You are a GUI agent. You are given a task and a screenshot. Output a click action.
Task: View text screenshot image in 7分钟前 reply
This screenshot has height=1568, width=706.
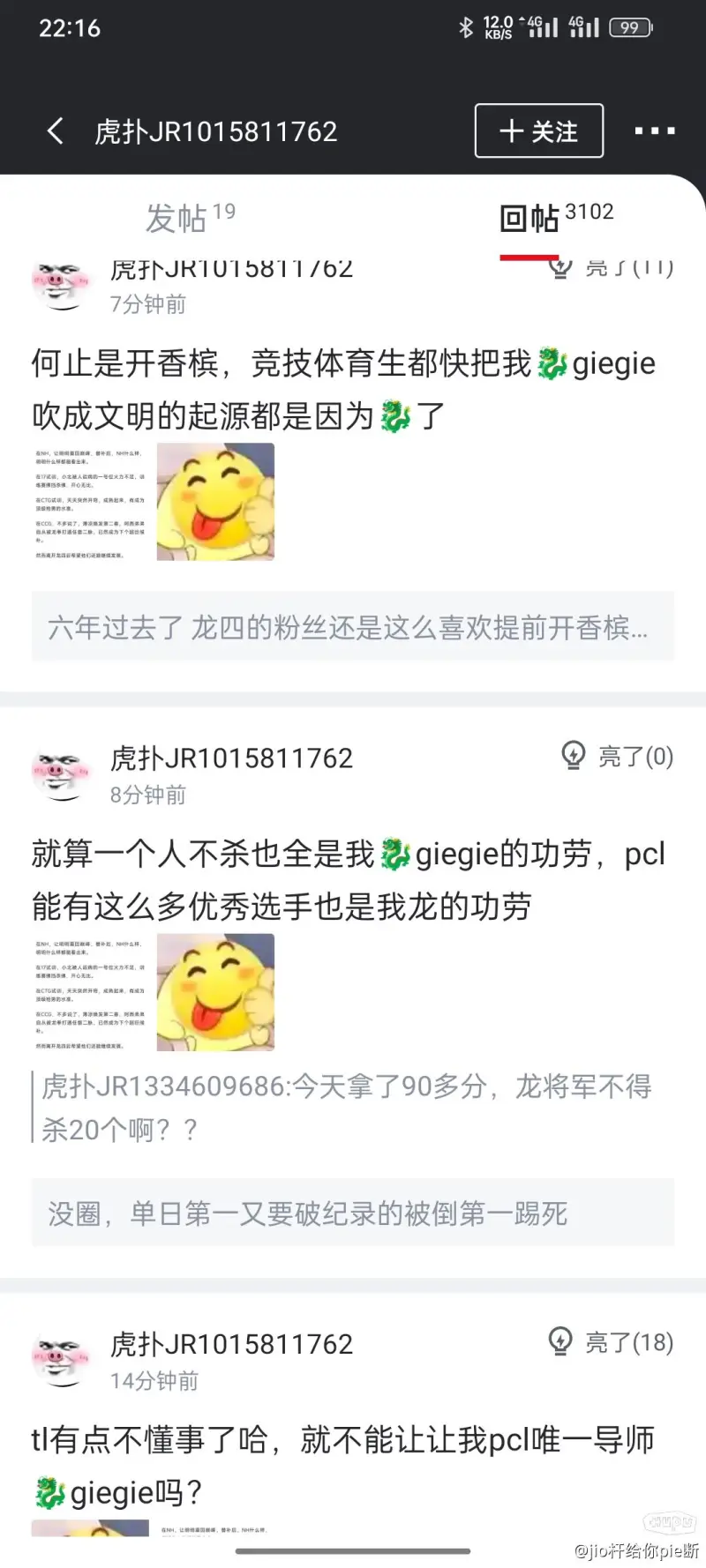89,502
